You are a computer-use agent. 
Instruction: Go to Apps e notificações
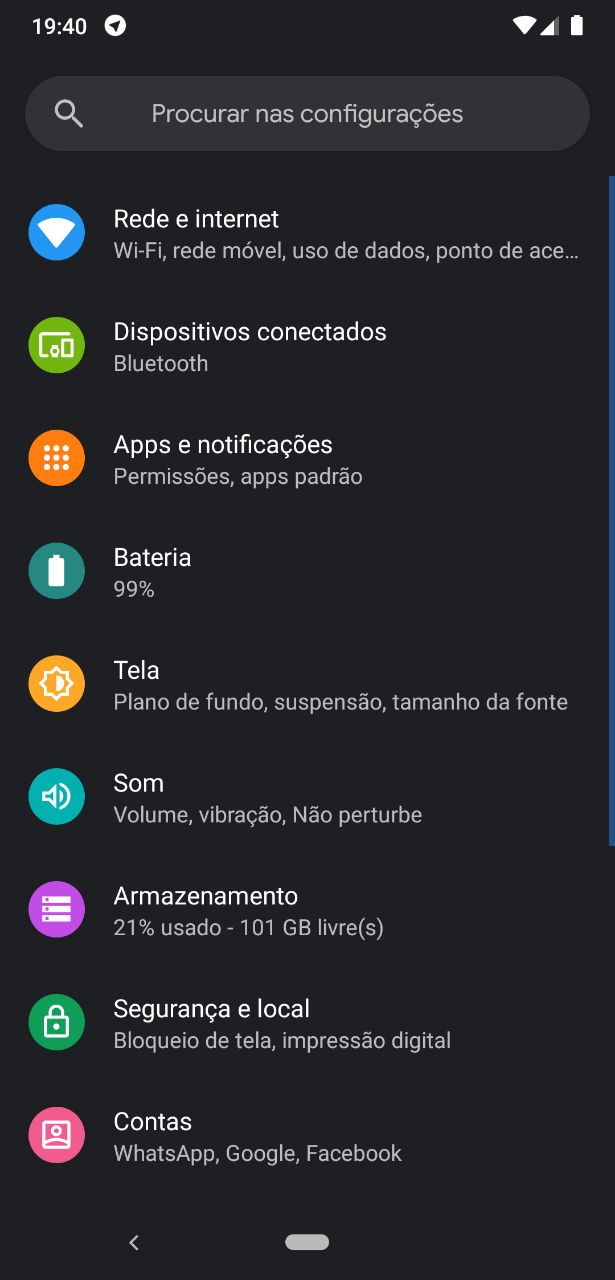pos(307,459)
